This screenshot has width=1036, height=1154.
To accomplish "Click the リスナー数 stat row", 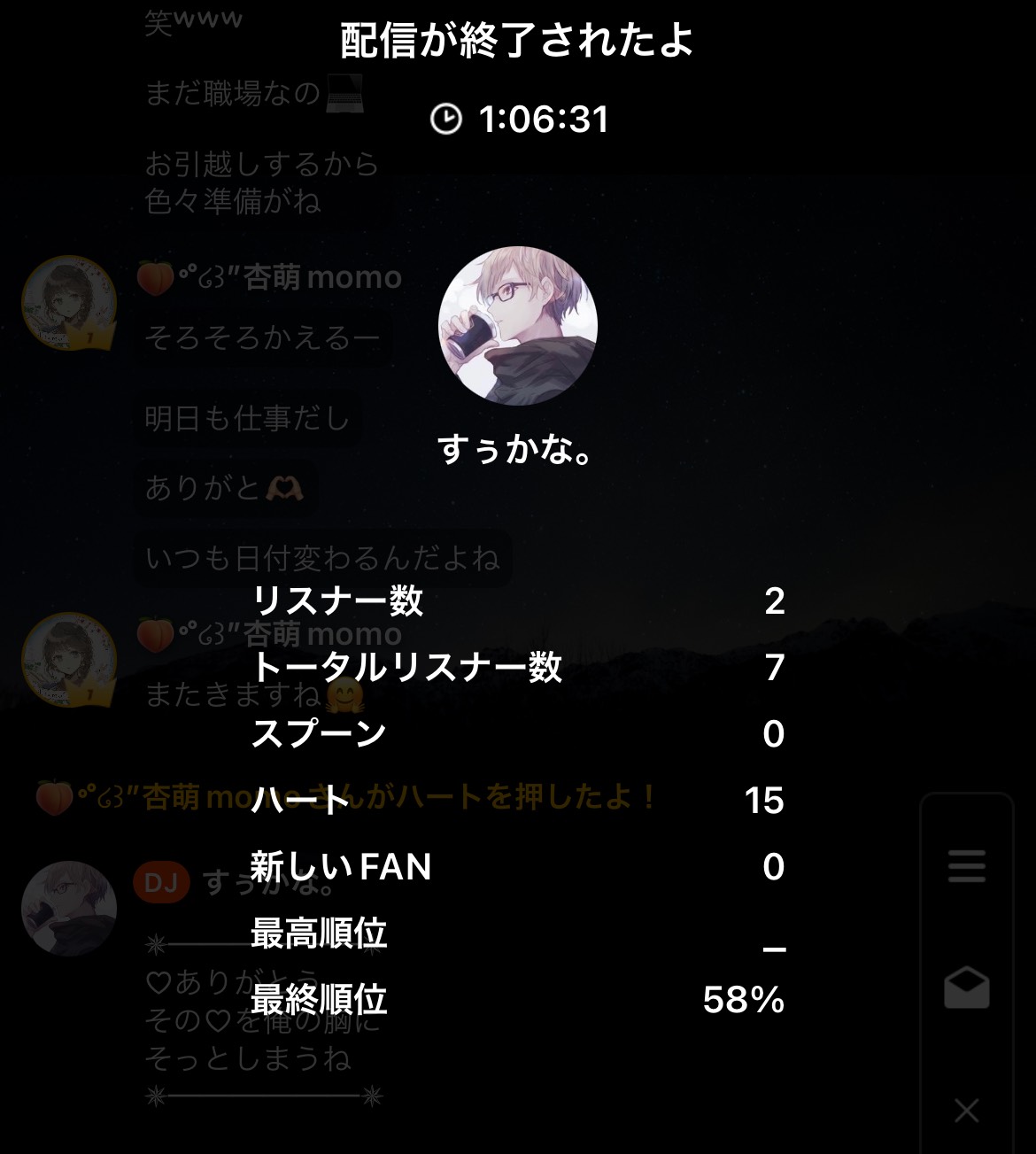I will (339, 600).
